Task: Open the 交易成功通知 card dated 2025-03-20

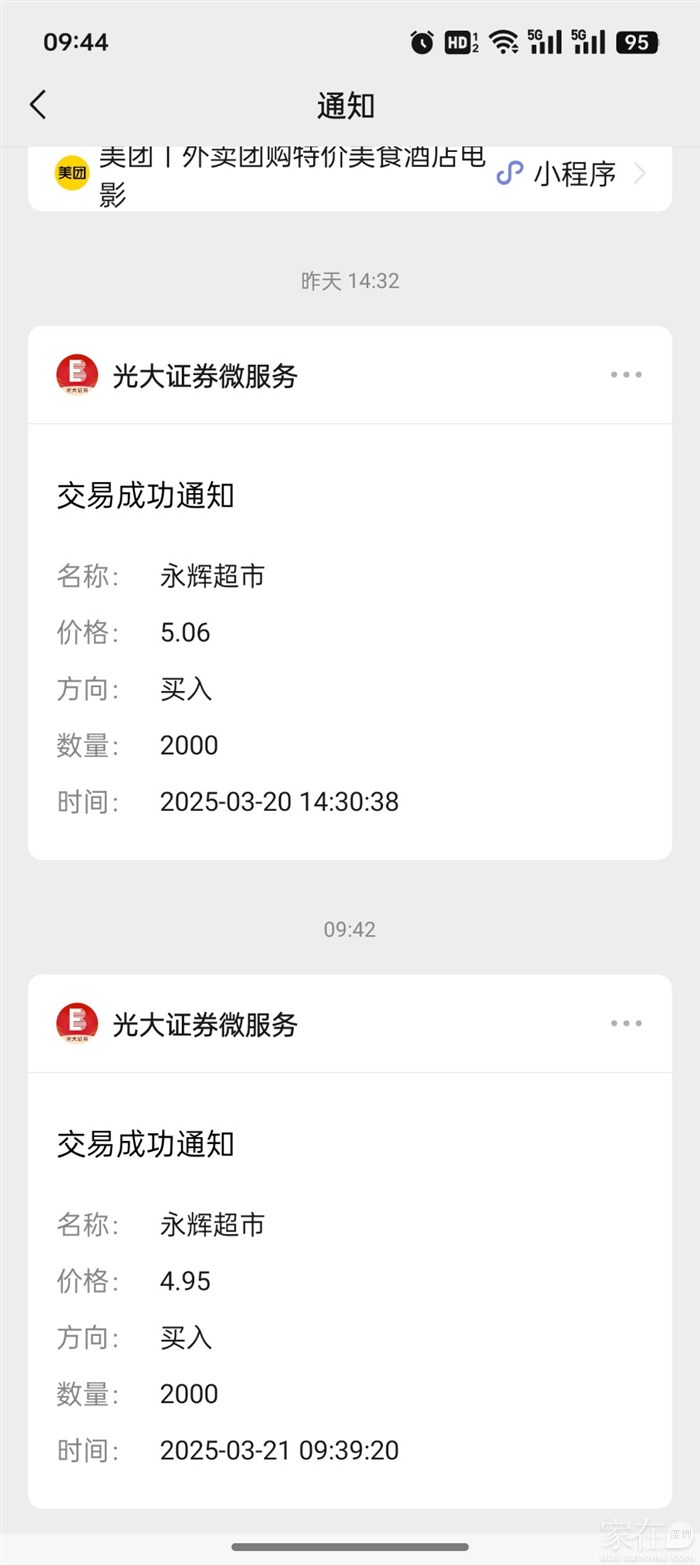Action: pos(350,640)
